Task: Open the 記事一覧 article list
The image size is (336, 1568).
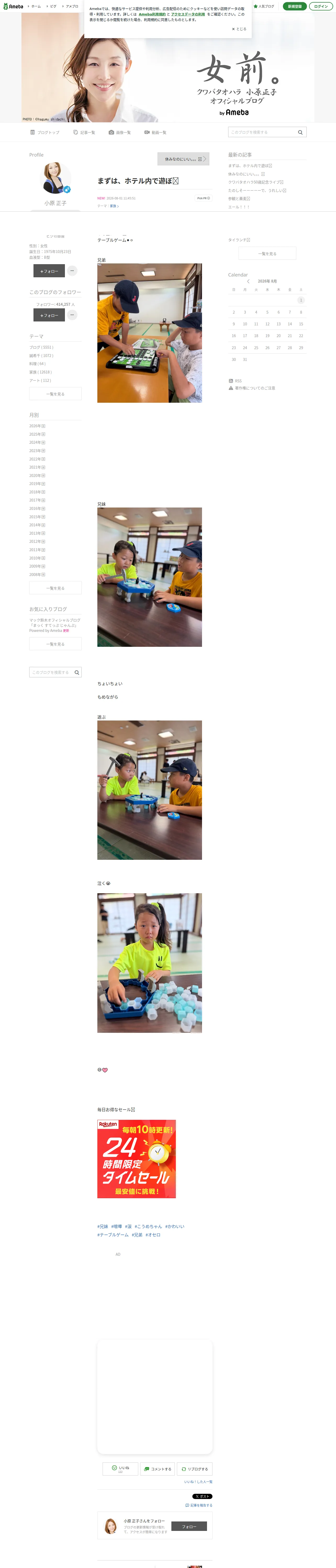Action: (x=84, y=132)
